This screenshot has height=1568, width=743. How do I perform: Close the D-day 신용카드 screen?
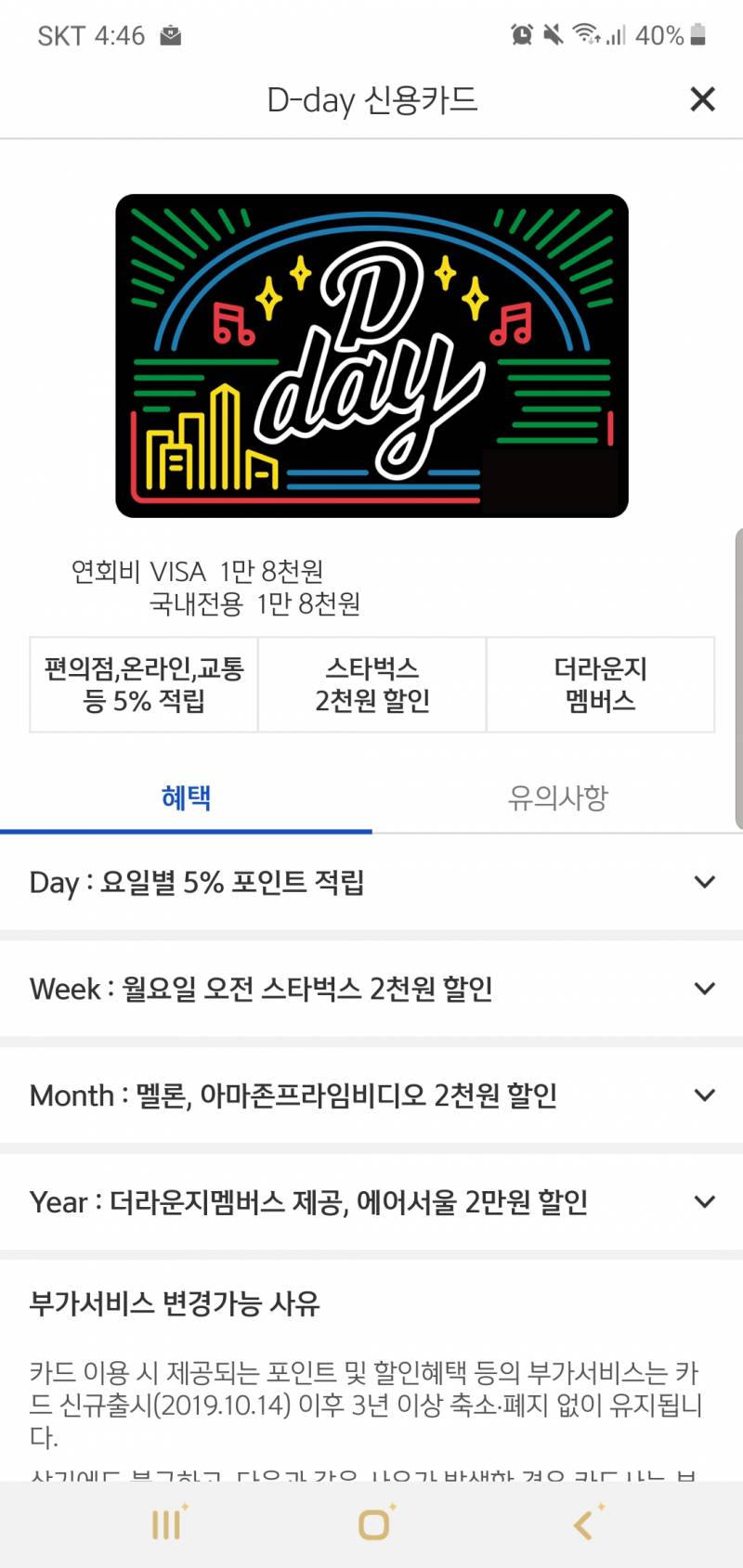(703, 99)
